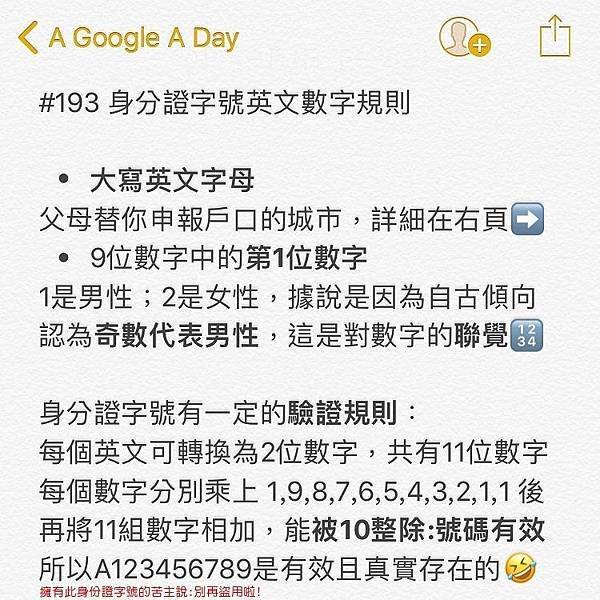Open the share sheet
This screenshot has width=600, height=600.
554,37
